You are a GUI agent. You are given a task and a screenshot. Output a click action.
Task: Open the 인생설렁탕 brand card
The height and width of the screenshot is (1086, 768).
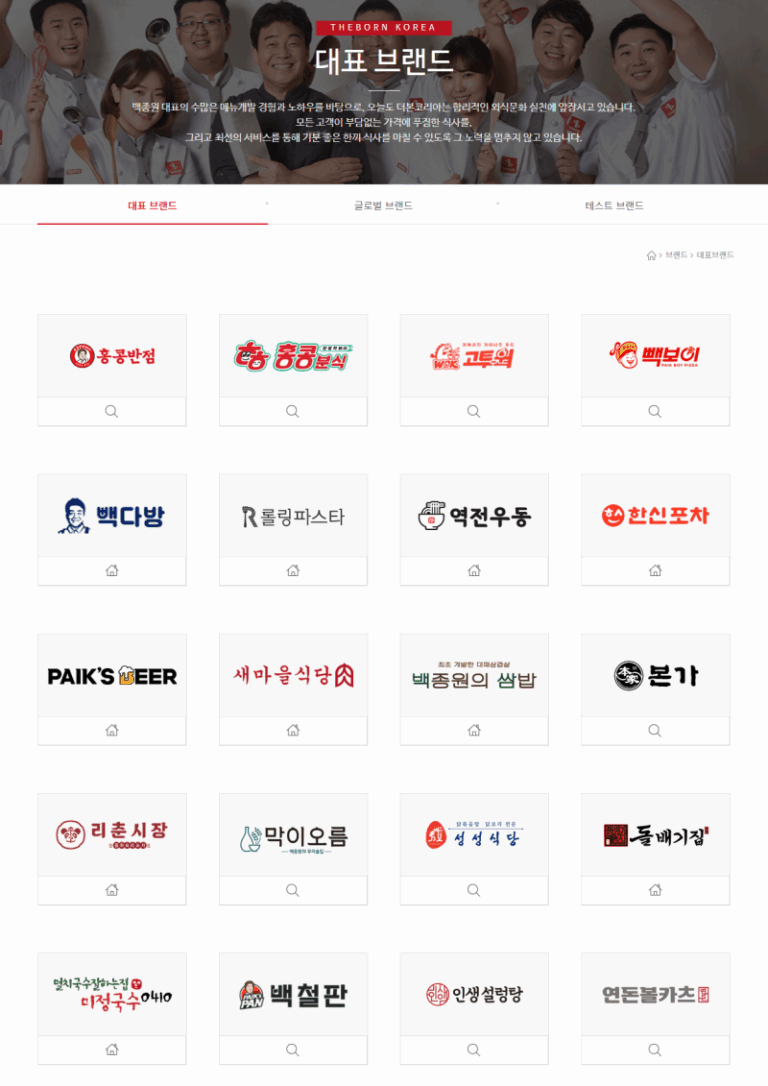tap(474, 995)
